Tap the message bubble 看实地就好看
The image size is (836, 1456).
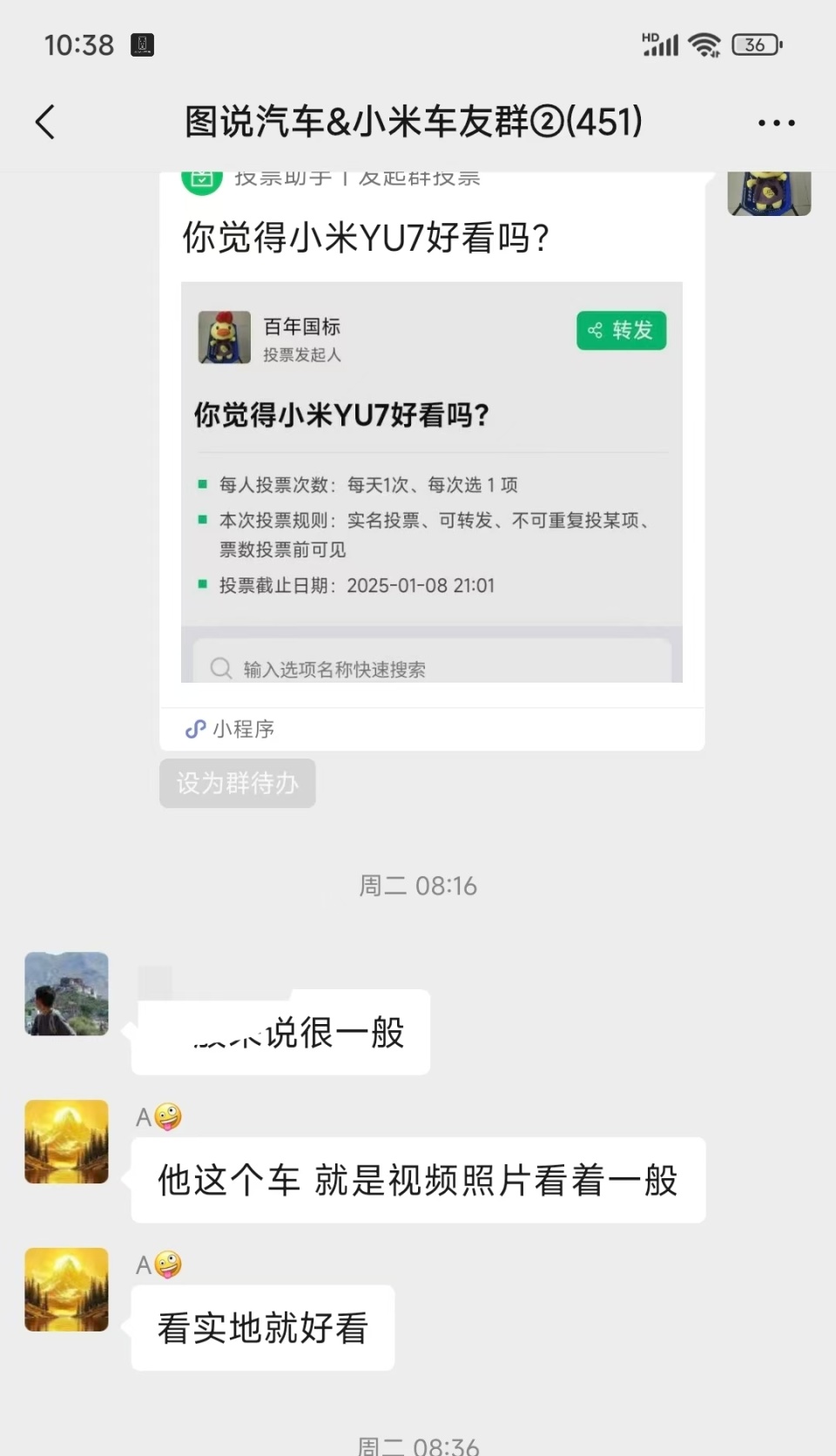(261, 1327)
